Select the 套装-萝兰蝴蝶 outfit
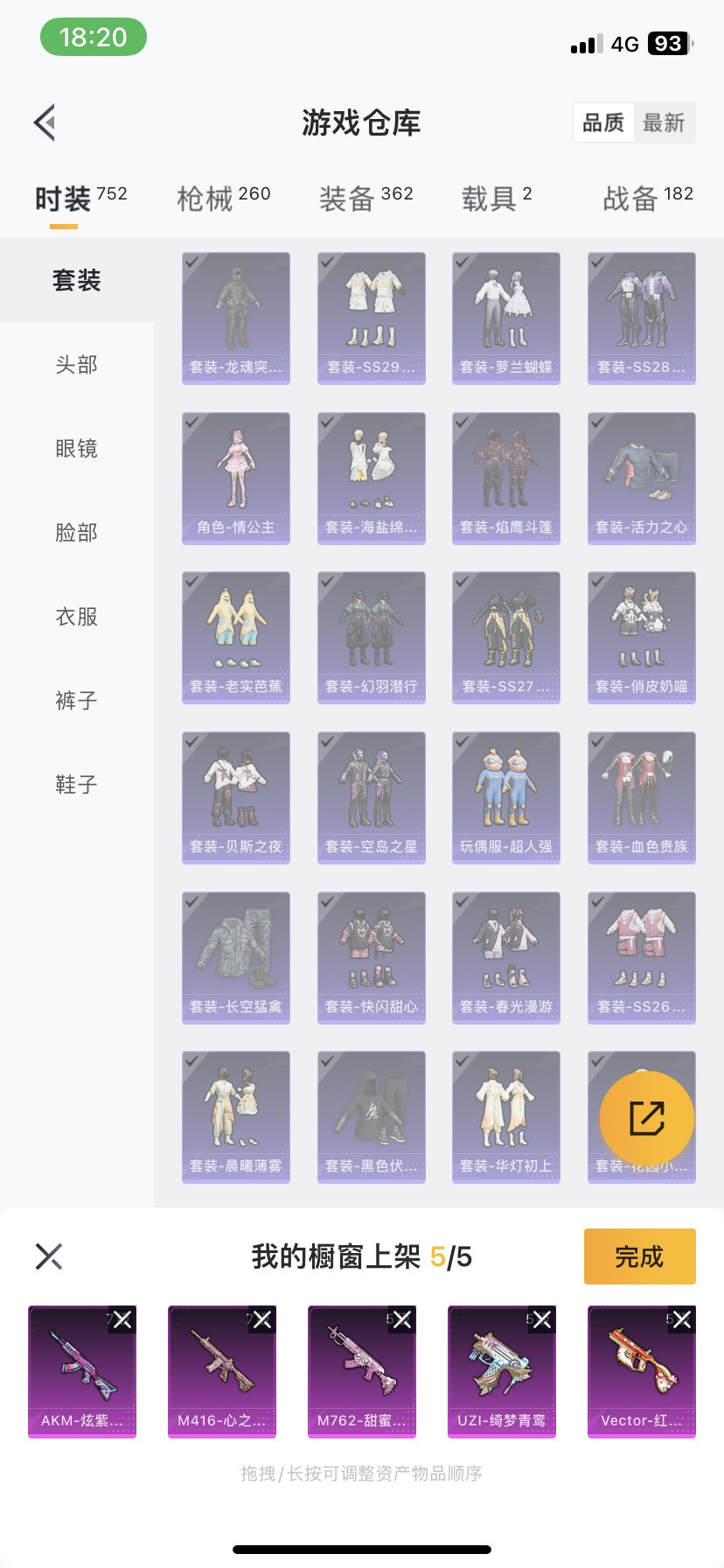724x1568 pixels. pos(506,318)
